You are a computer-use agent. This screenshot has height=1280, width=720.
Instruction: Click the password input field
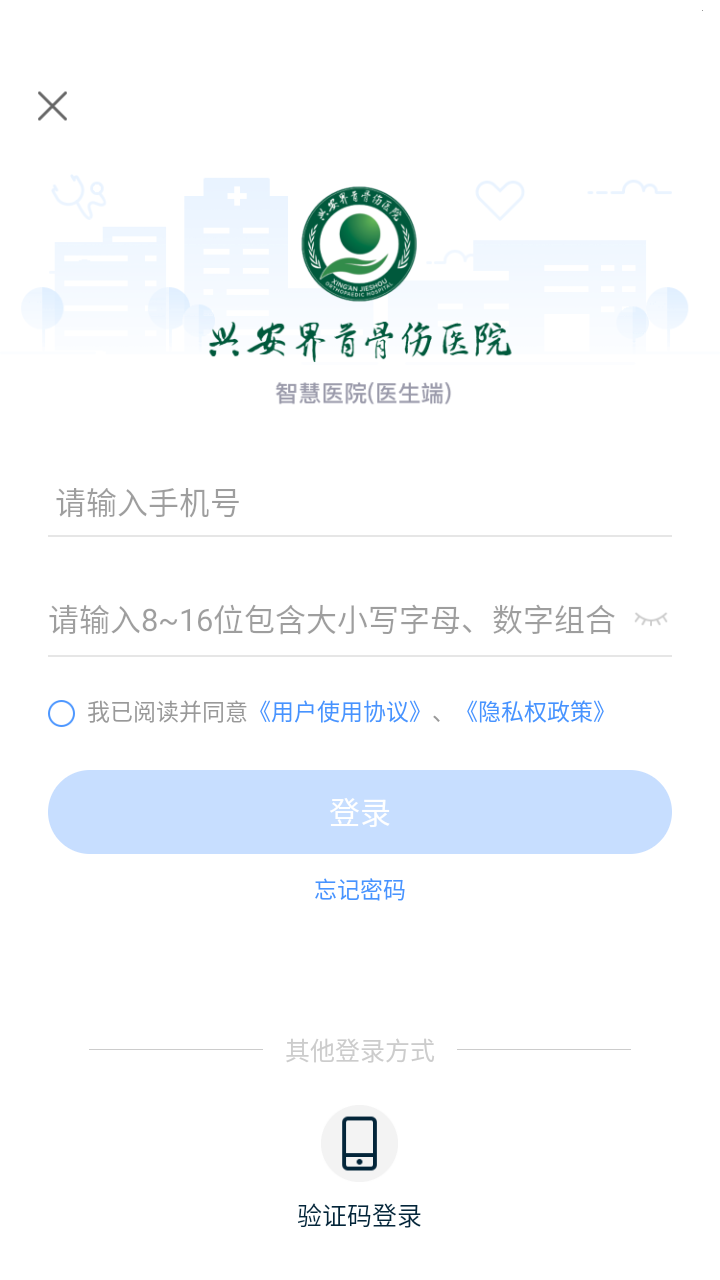click(300, 620)
